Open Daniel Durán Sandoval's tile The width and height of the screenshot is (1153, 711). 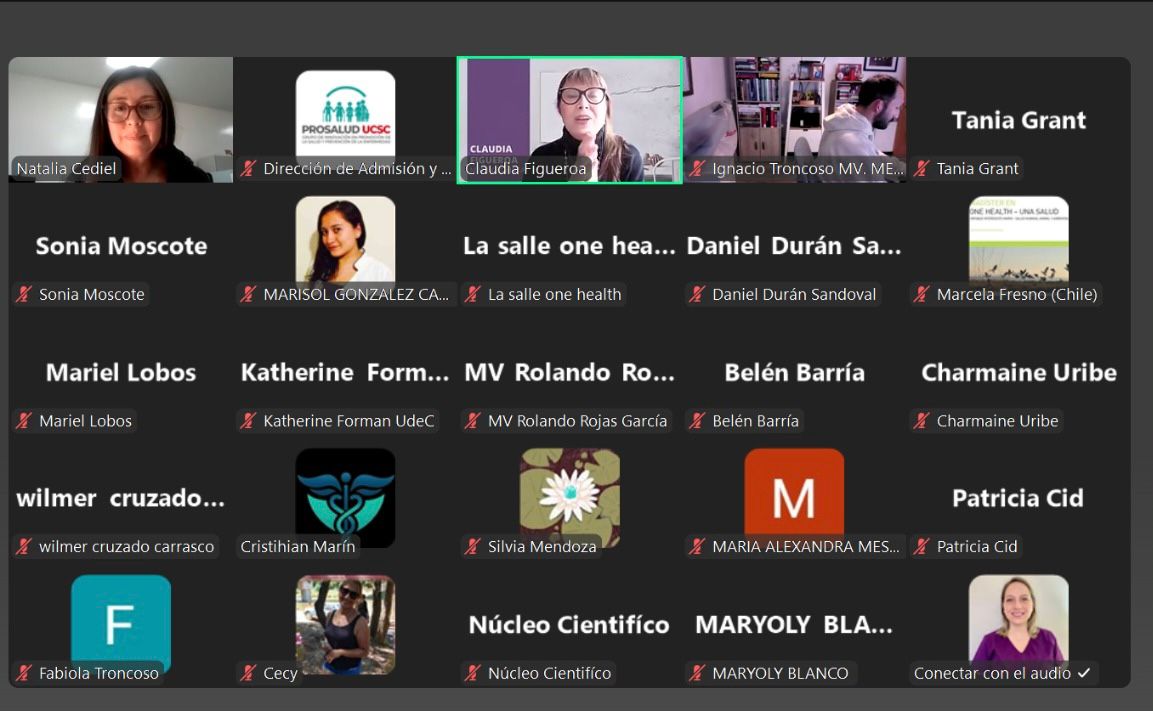point(794,246)
